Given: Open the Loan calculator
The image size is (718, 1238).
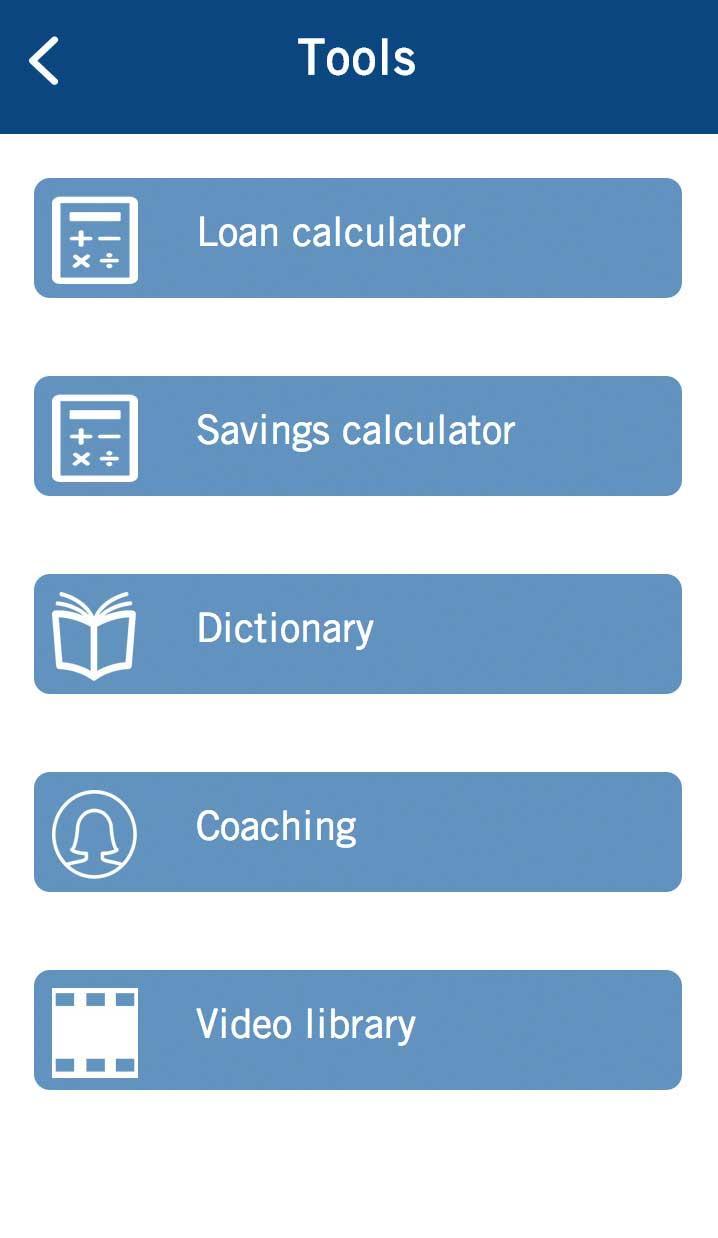Looking at the screenshot, I should click(358, 238).
